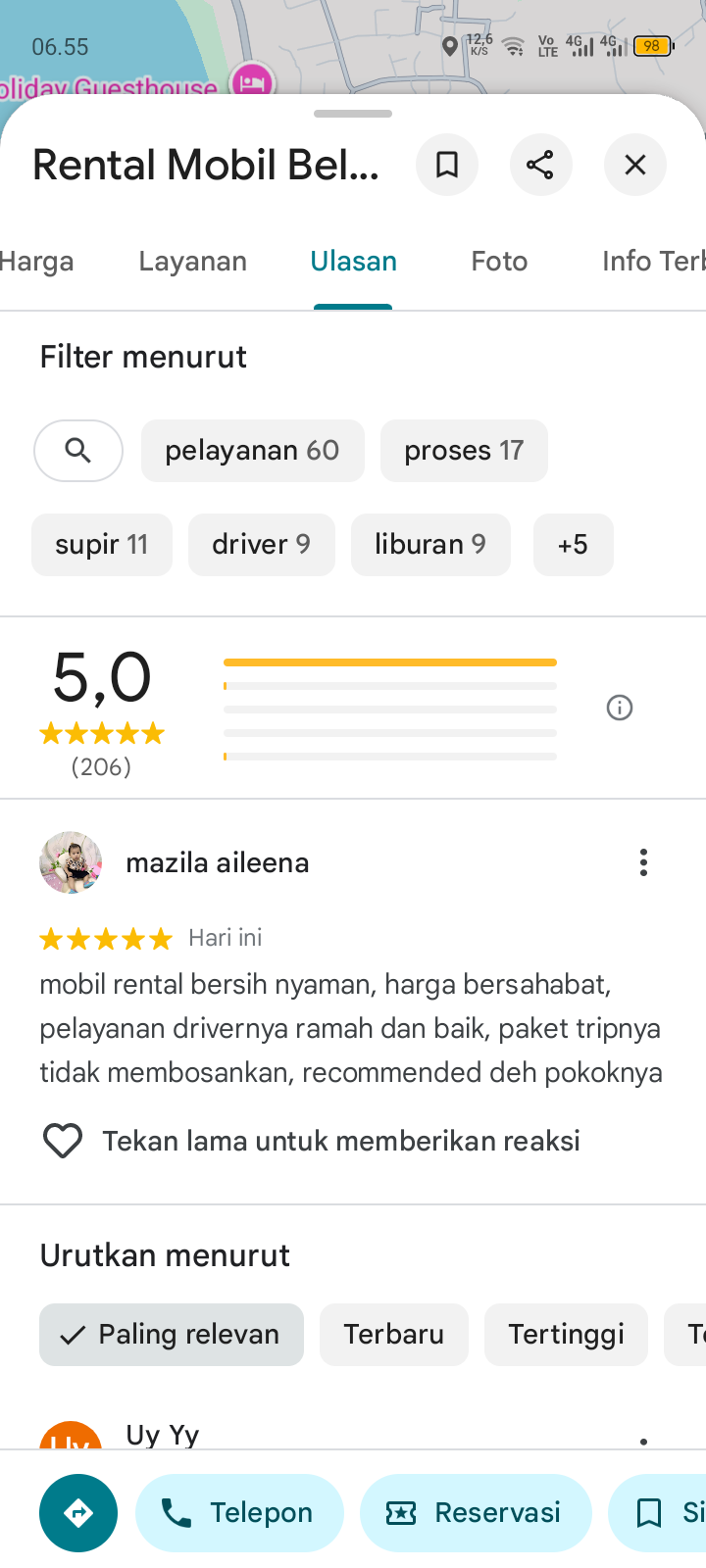This screenshot has width=706, height=1568.
Task: Open options menu for mazila aileena's review
Action: tap(643, 862)
